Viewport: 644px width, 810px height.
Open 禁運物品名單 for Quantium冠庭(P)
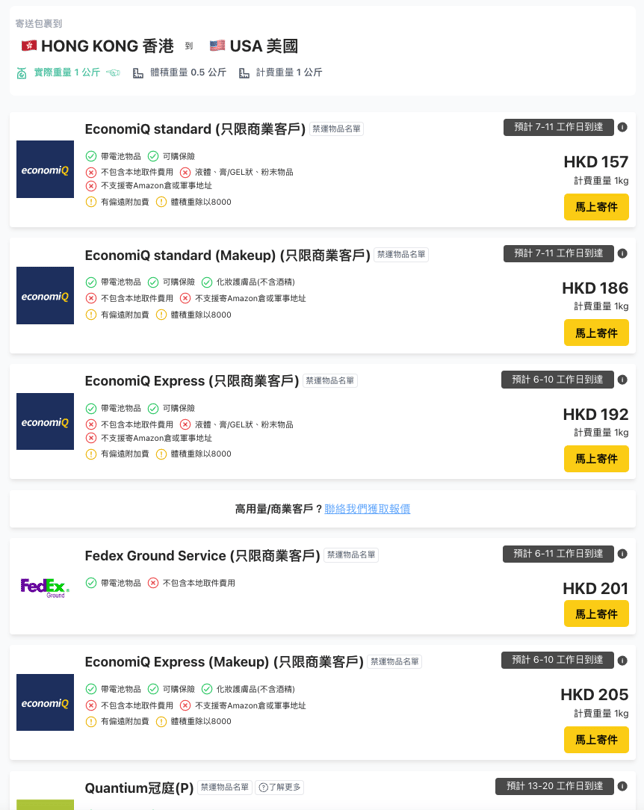pyautogui.click(x=224, y=787)
